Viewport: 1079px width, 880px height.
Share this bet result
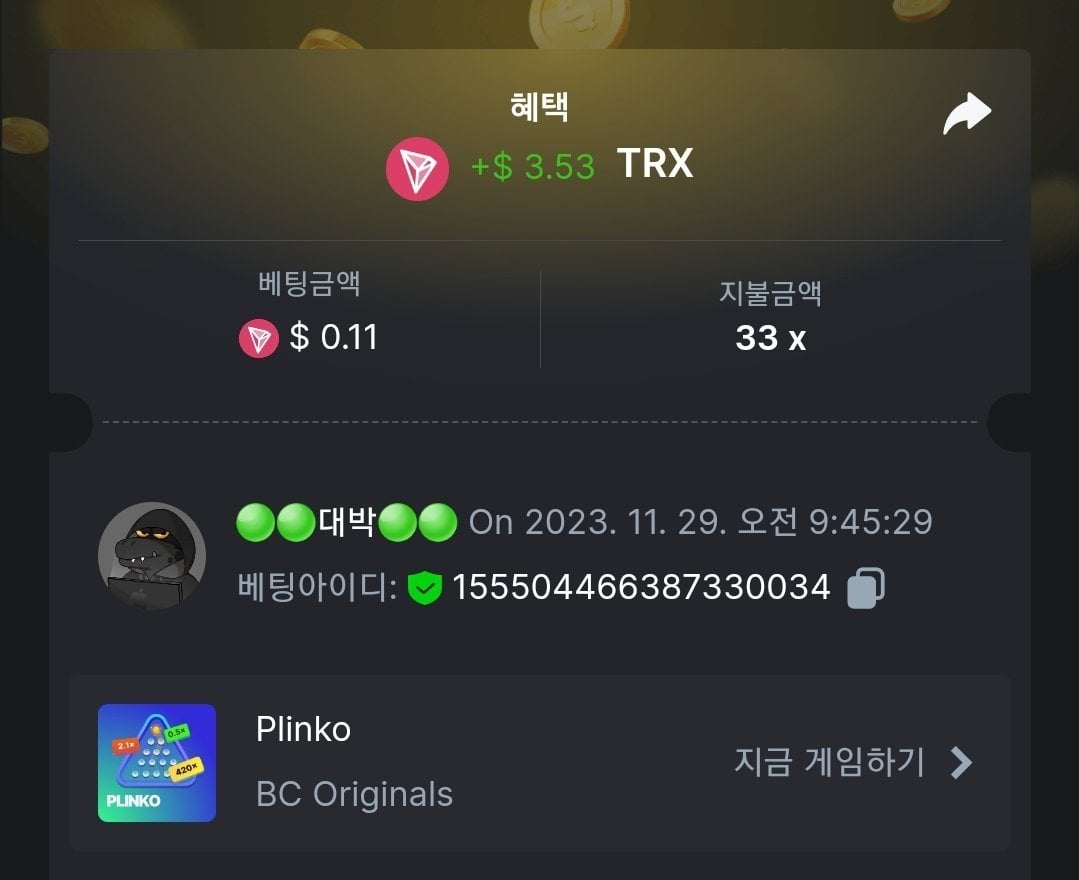(x=966, y=115)
